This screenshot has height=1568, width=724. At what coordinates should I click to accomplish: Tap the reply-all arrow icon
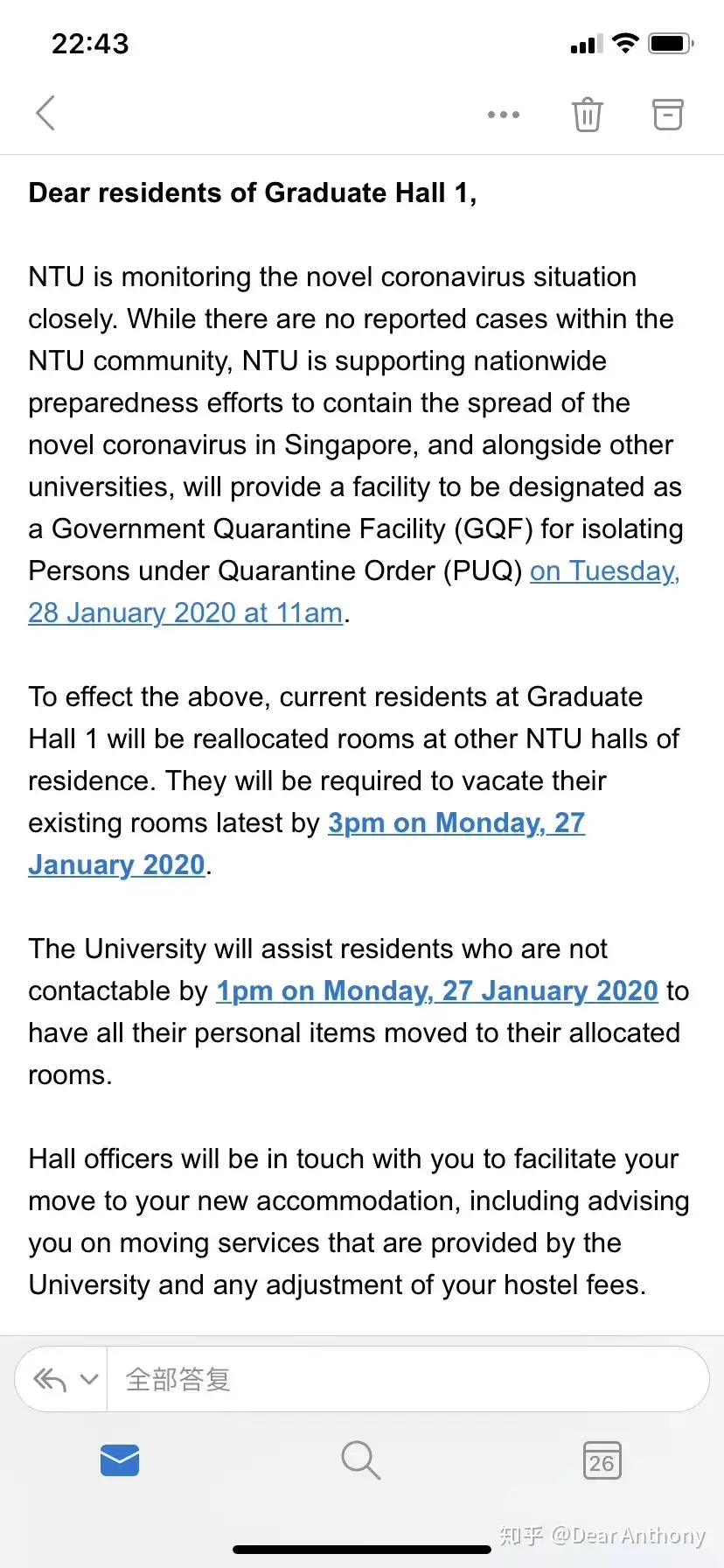[x=50, y=1380]
